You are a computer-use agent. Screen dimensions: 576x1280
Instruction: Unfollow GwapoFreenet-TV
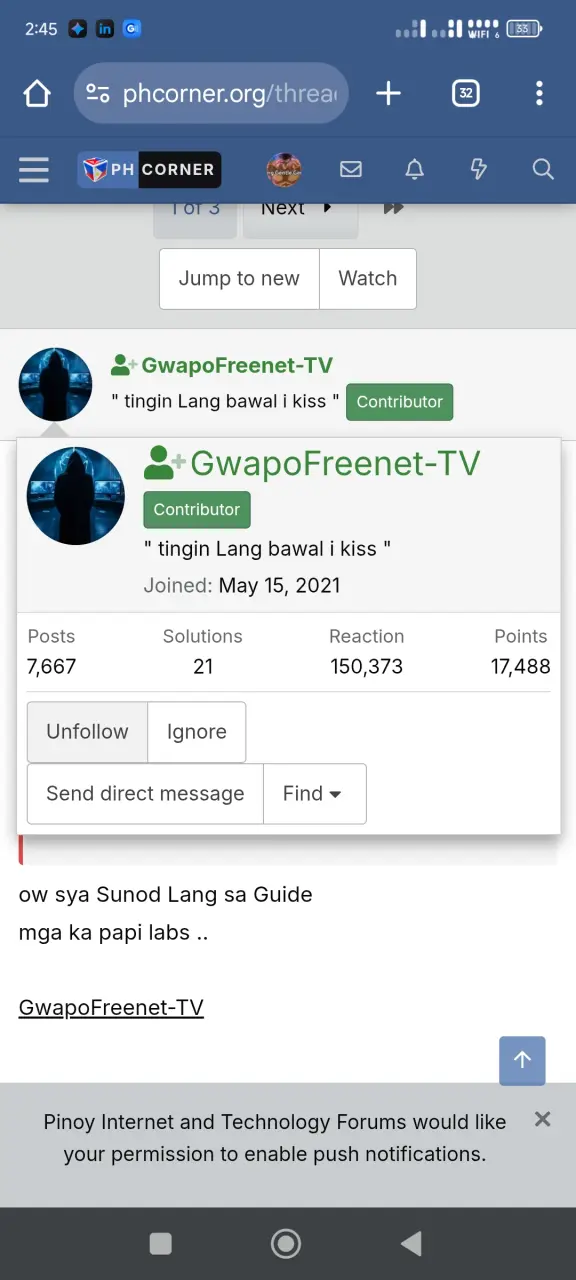pos(87,732)
